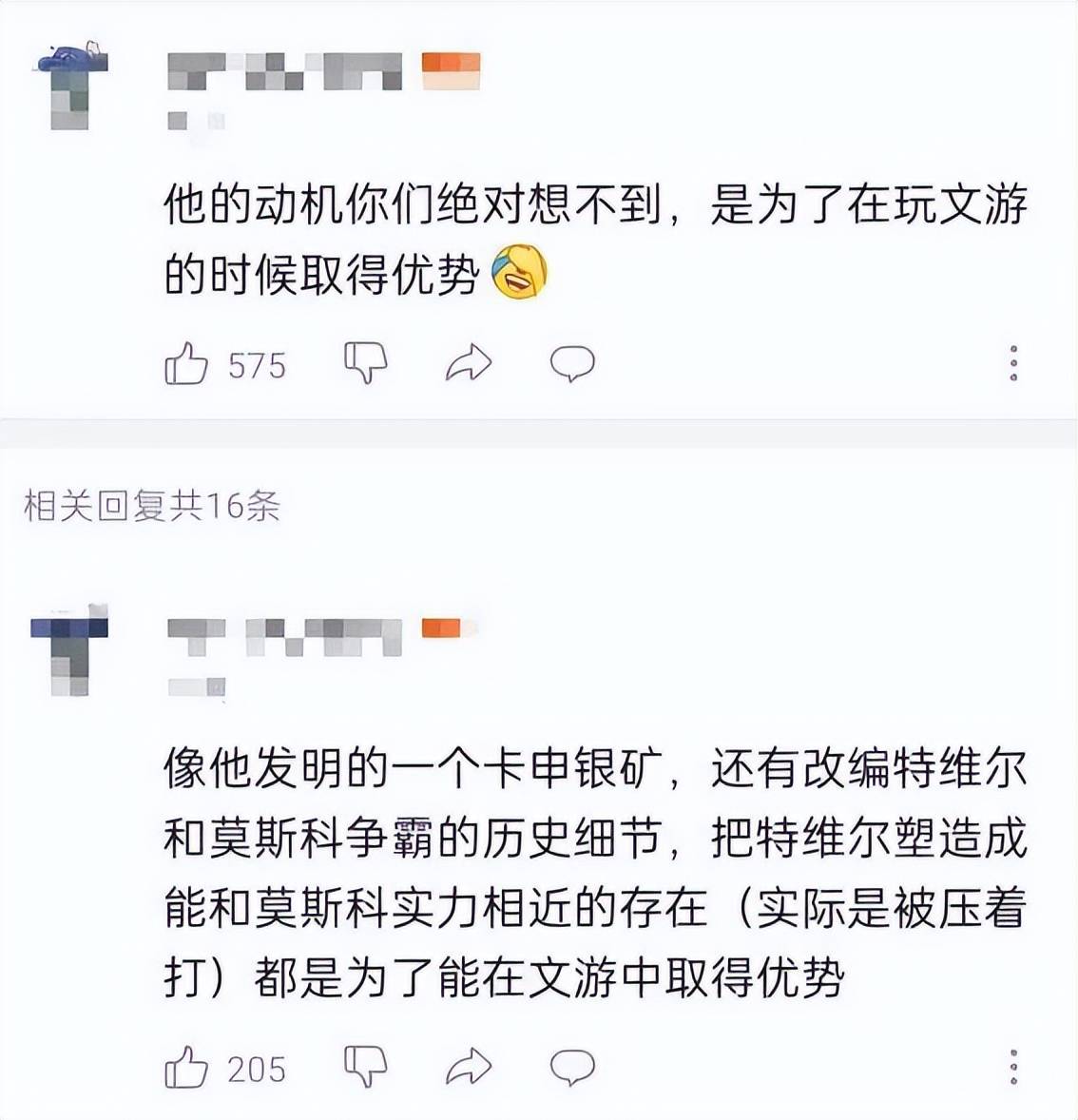1078x1120 pixels.
Task: Dislike the reply with 205 likes
Action: point(366,1067)
